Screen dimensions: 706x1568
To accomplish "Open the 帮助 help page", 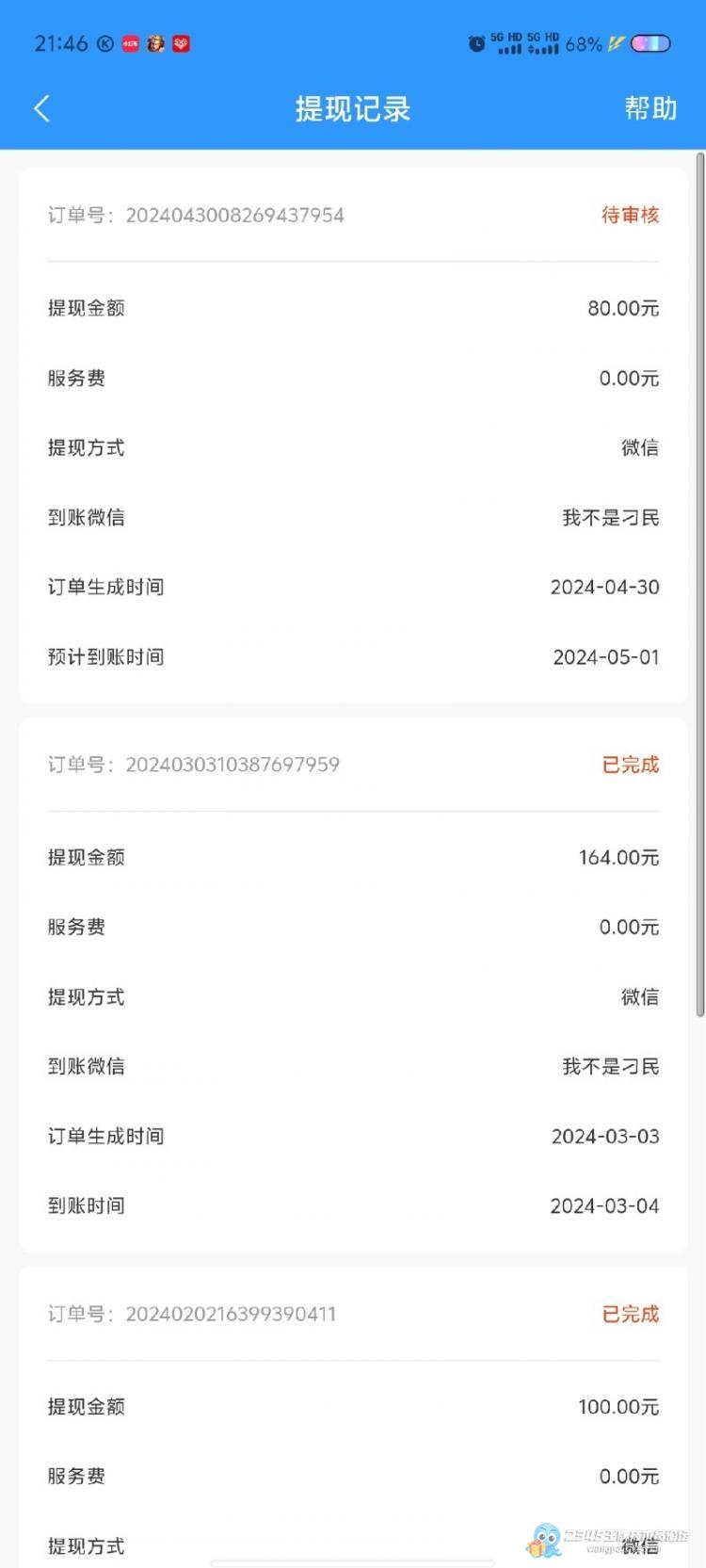I will point(650,108).
